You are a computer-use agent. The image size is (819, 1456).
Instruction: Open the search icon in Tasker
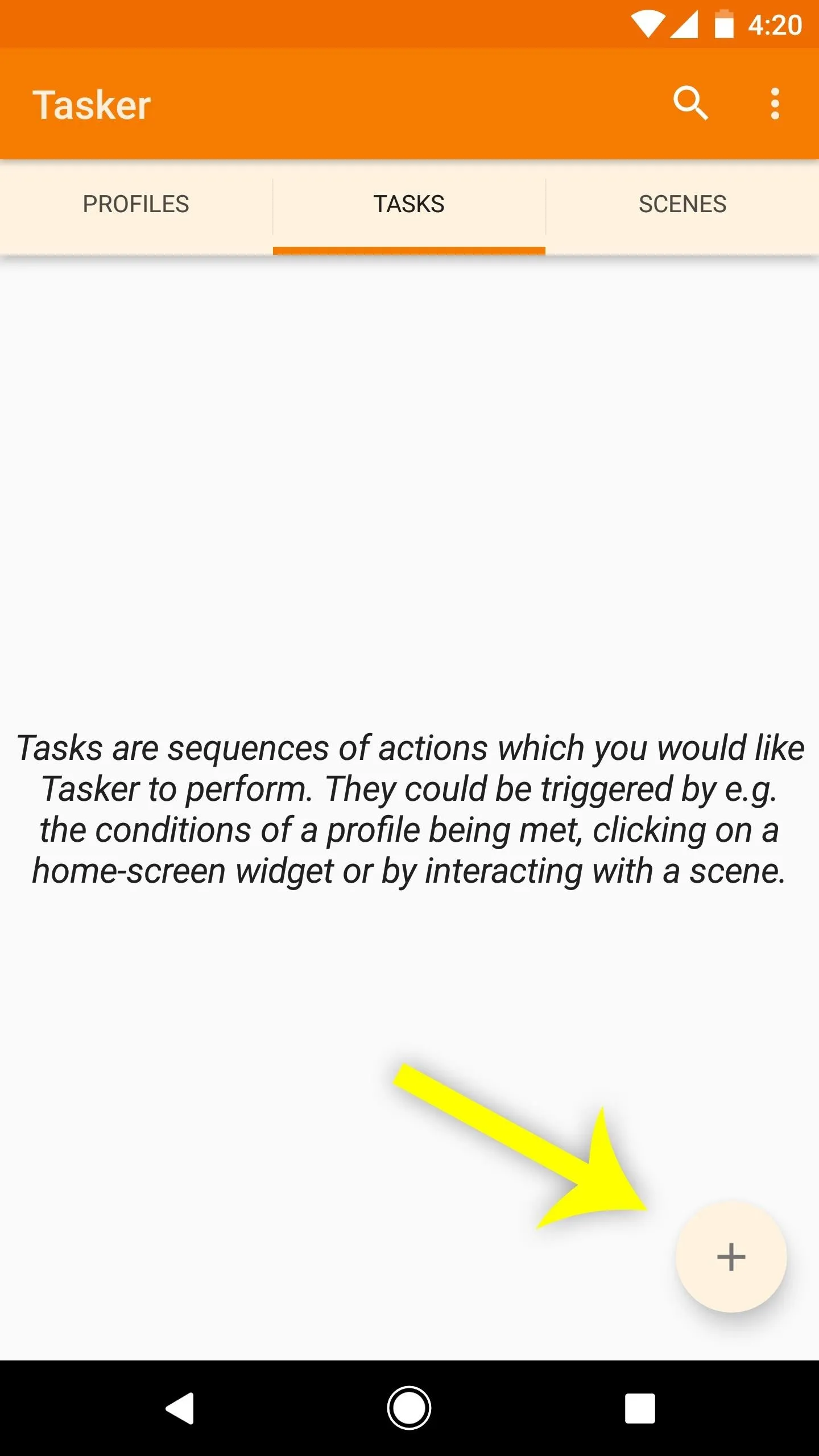tap(690, 104)
